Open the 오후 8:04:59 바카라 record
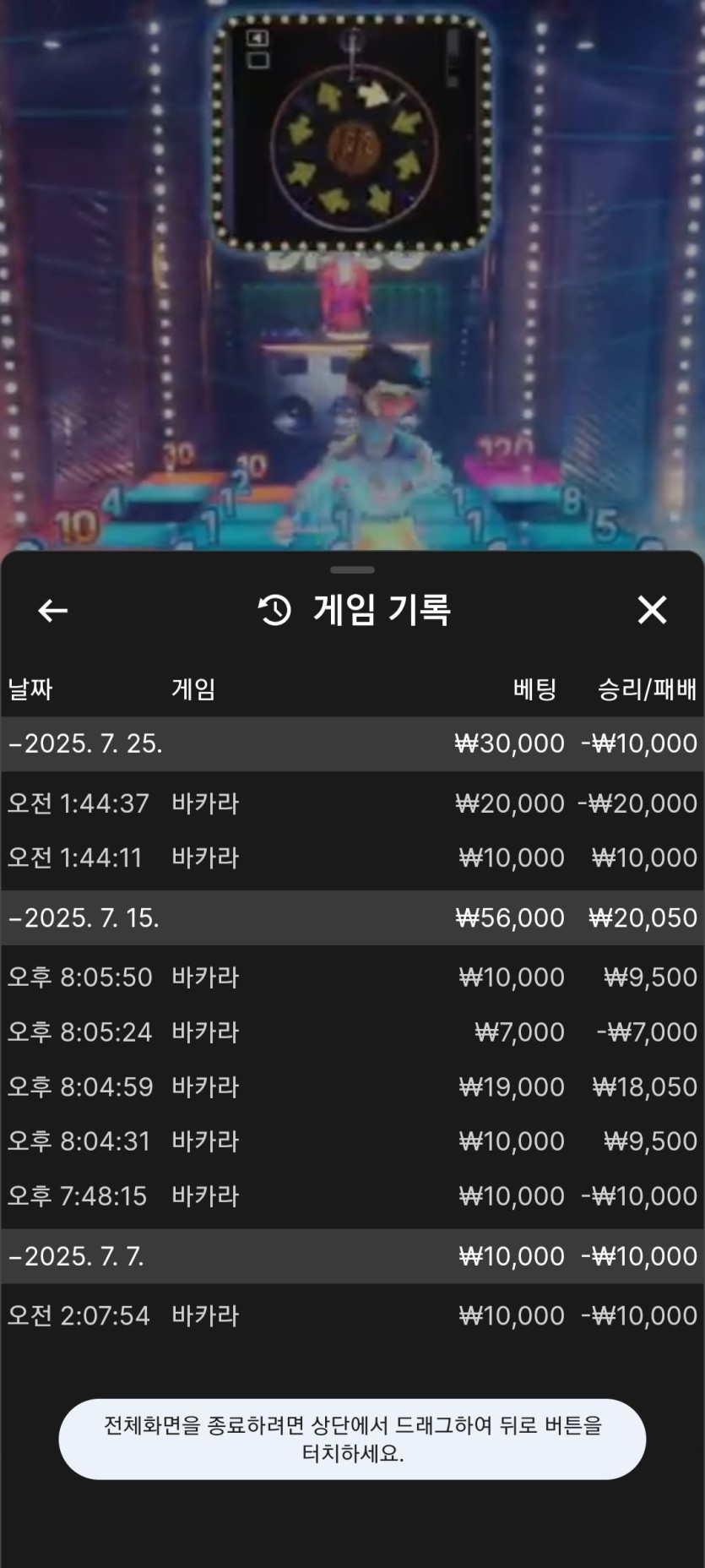 [352, 1086]
